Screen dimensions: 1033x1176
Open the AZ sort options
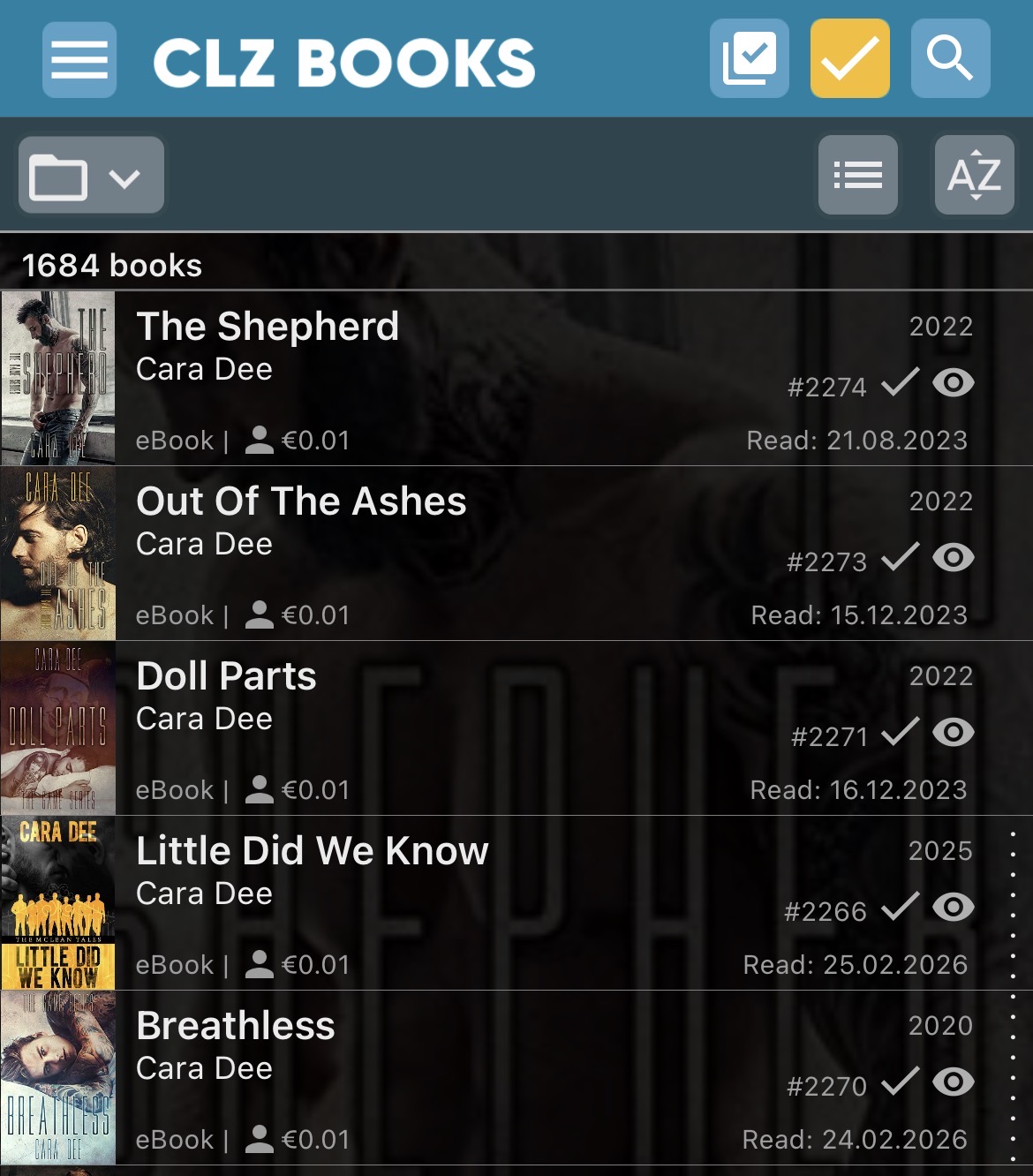coord(974,175)
